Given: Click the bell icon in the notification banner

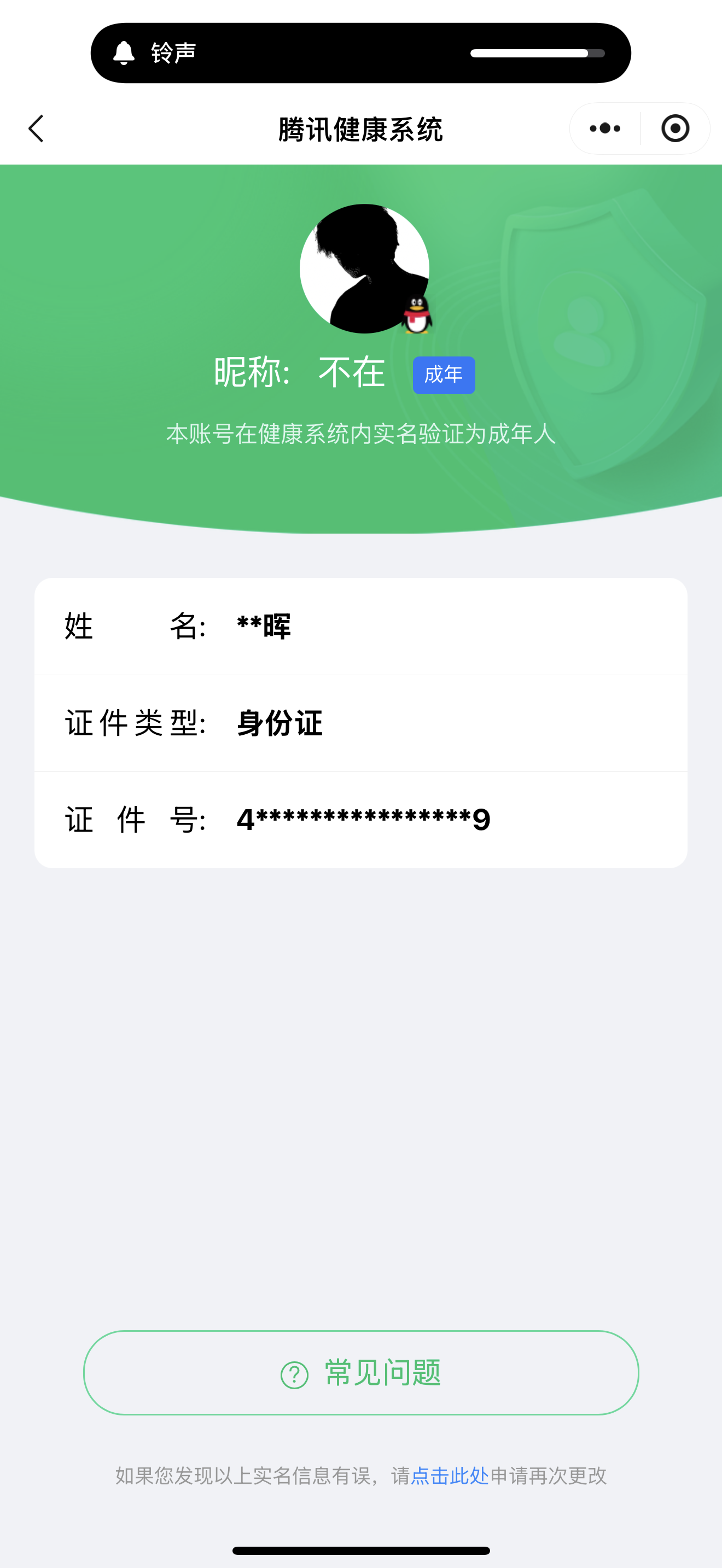Looking at the screenshot, I should [x=124, y=52].
